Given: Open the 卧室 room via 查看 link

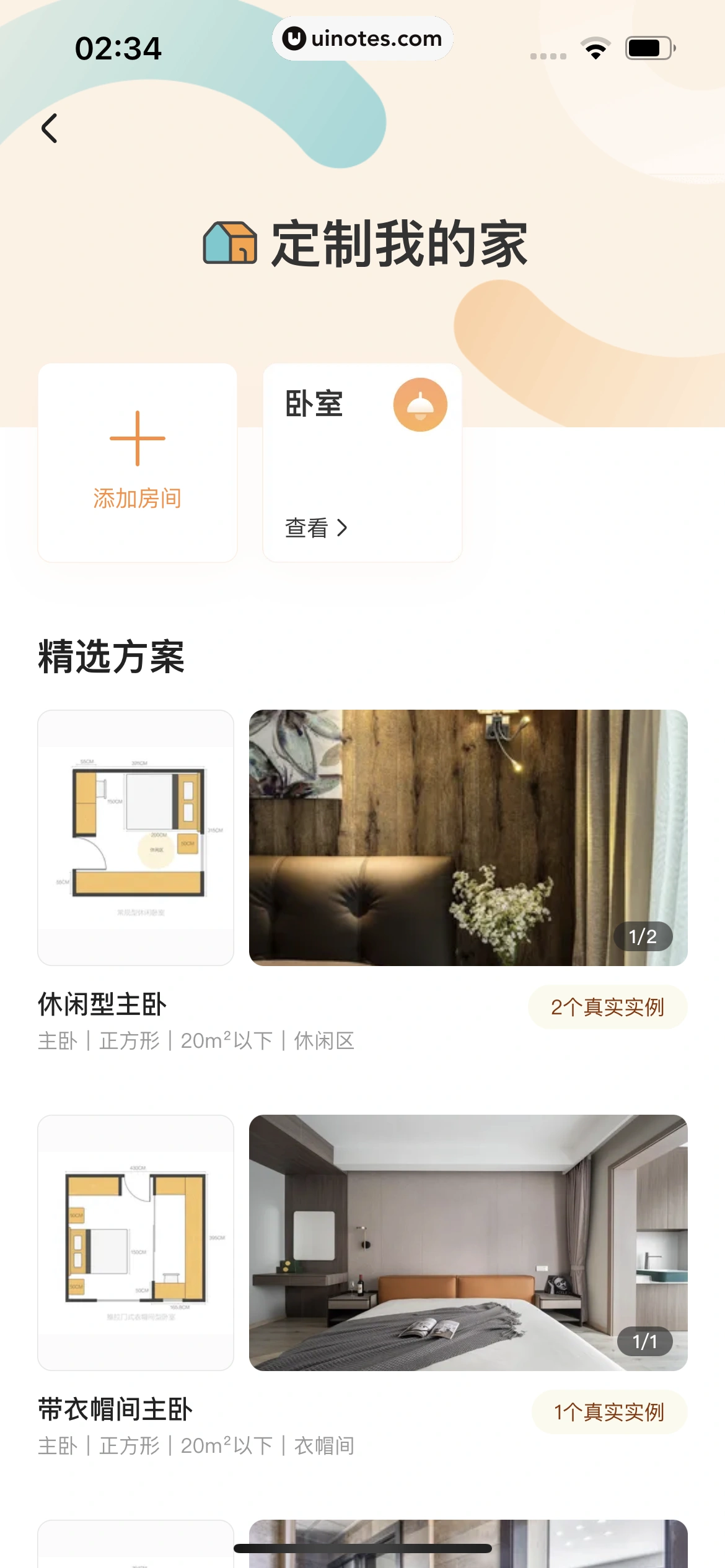Looking at the screenshot, I should (x=307, y=528).
